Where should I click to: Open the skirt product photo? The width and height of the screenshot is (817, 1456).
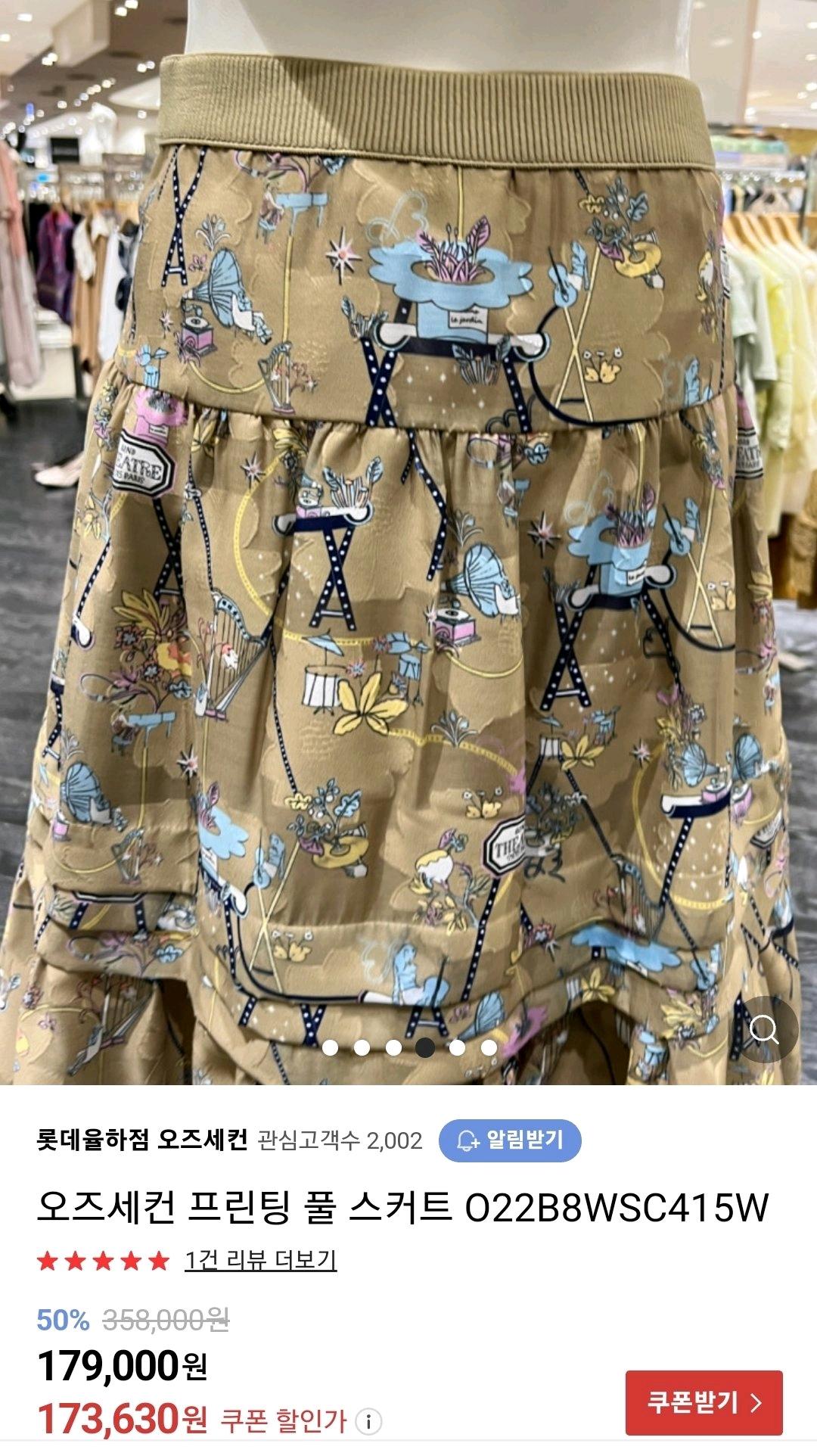click(408, 542)
